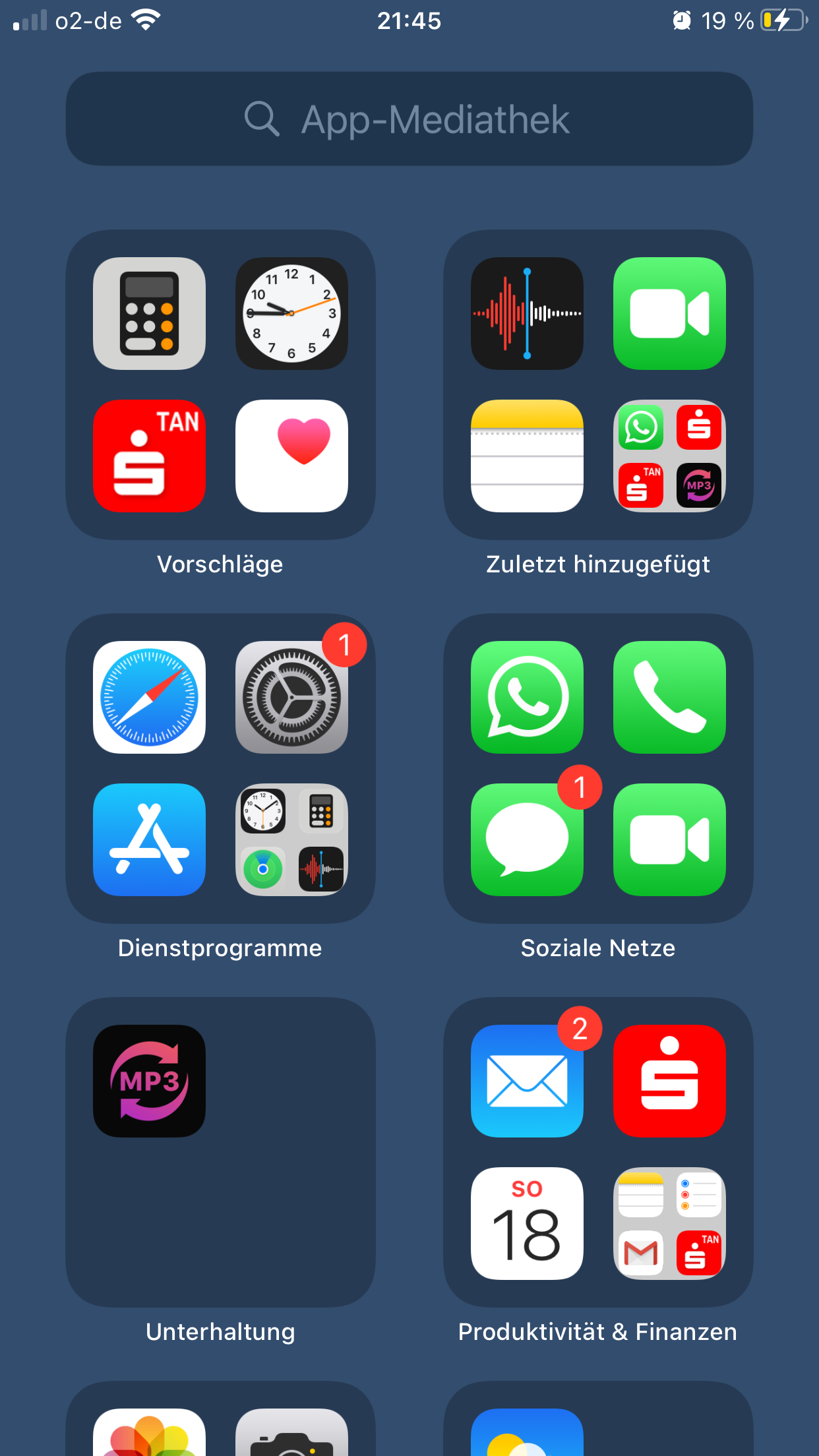Viewport: 819px width, 1456px height.
Task: Open Mail with two unread badge
Action: [x=527, y=1081]
